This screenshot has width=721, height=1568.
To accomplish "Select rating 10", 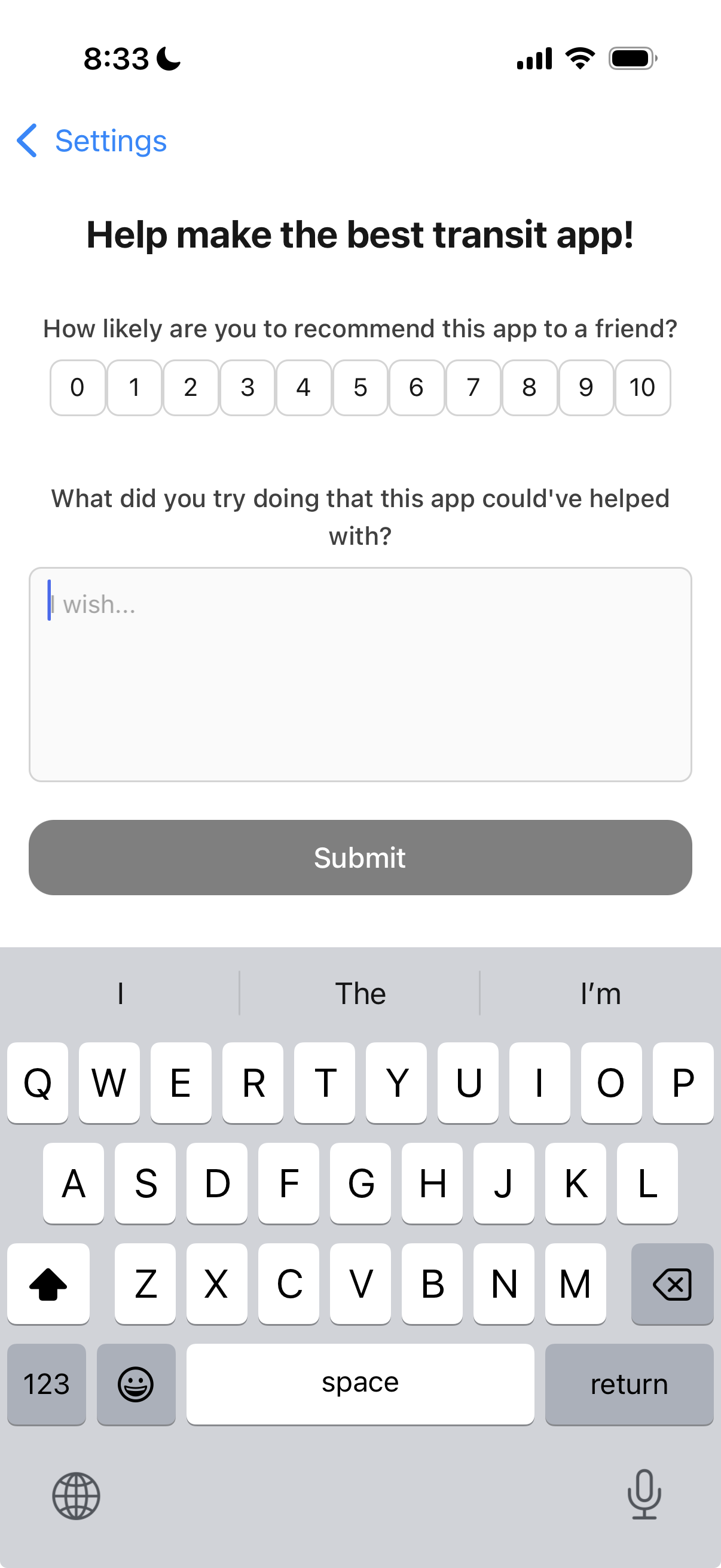I will coord(643,388).
